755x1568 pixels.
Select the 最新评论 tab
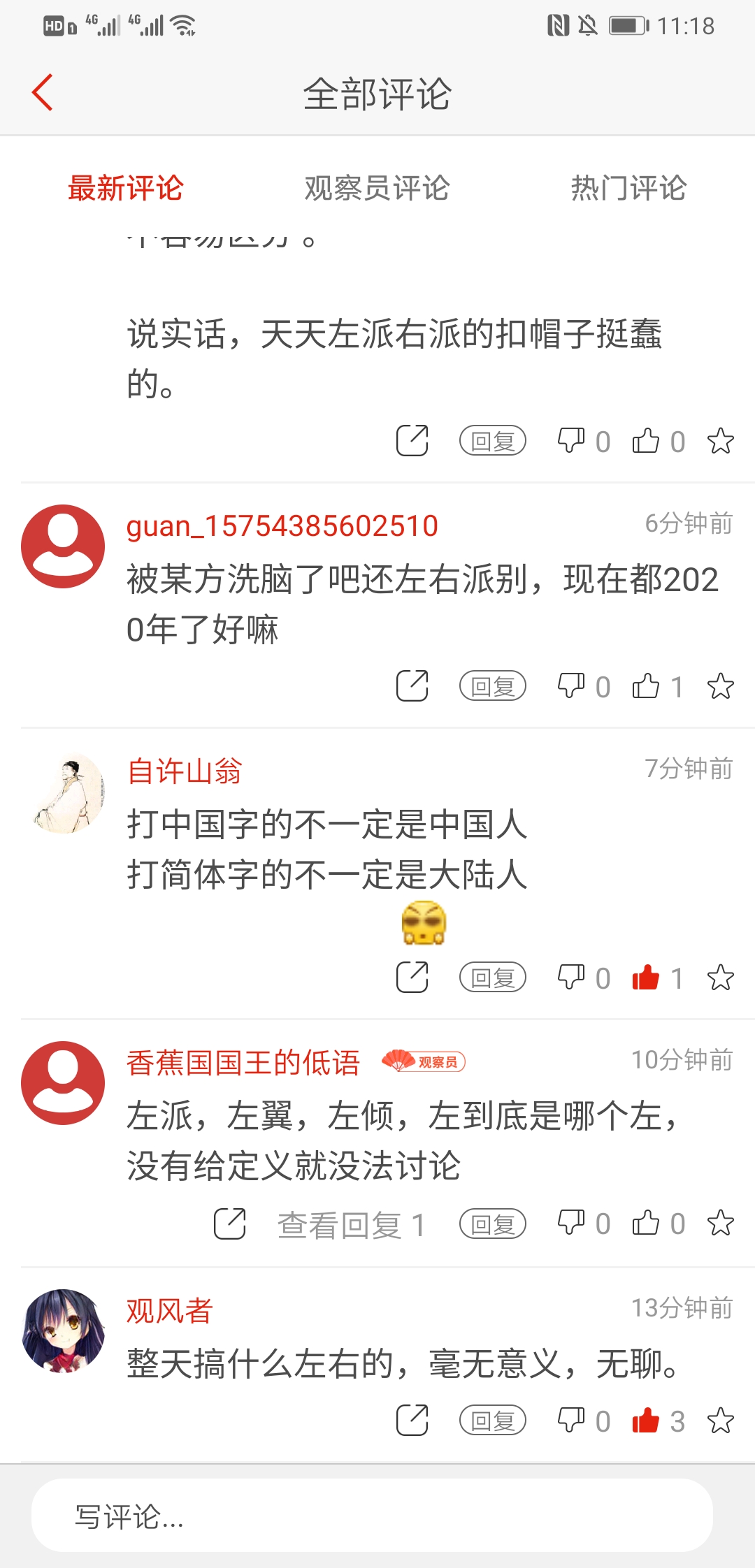[x=126, y=188]
